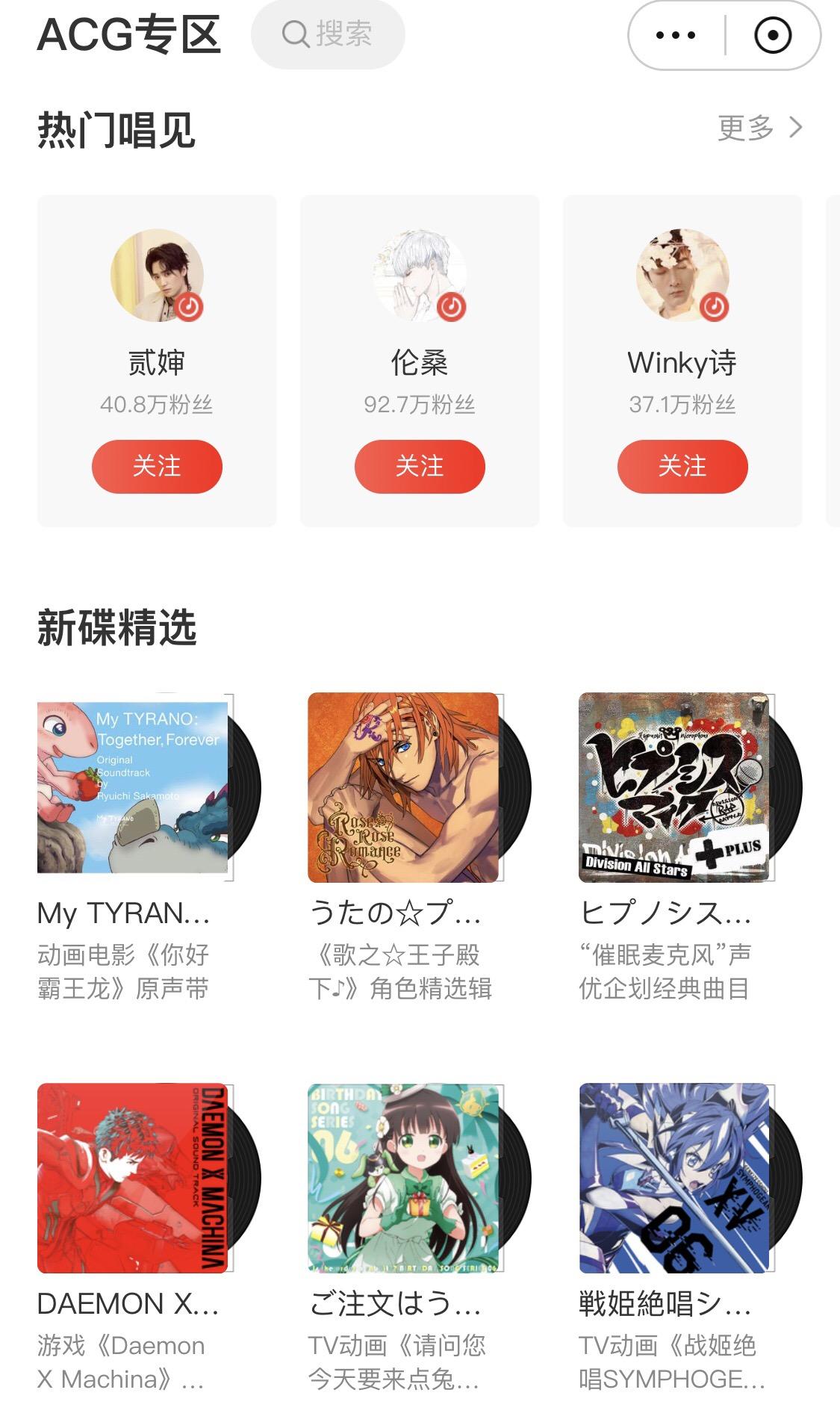840x1425 pixels.
Task: Follow the singer Winky诗
Action: (x=682, y=467)
